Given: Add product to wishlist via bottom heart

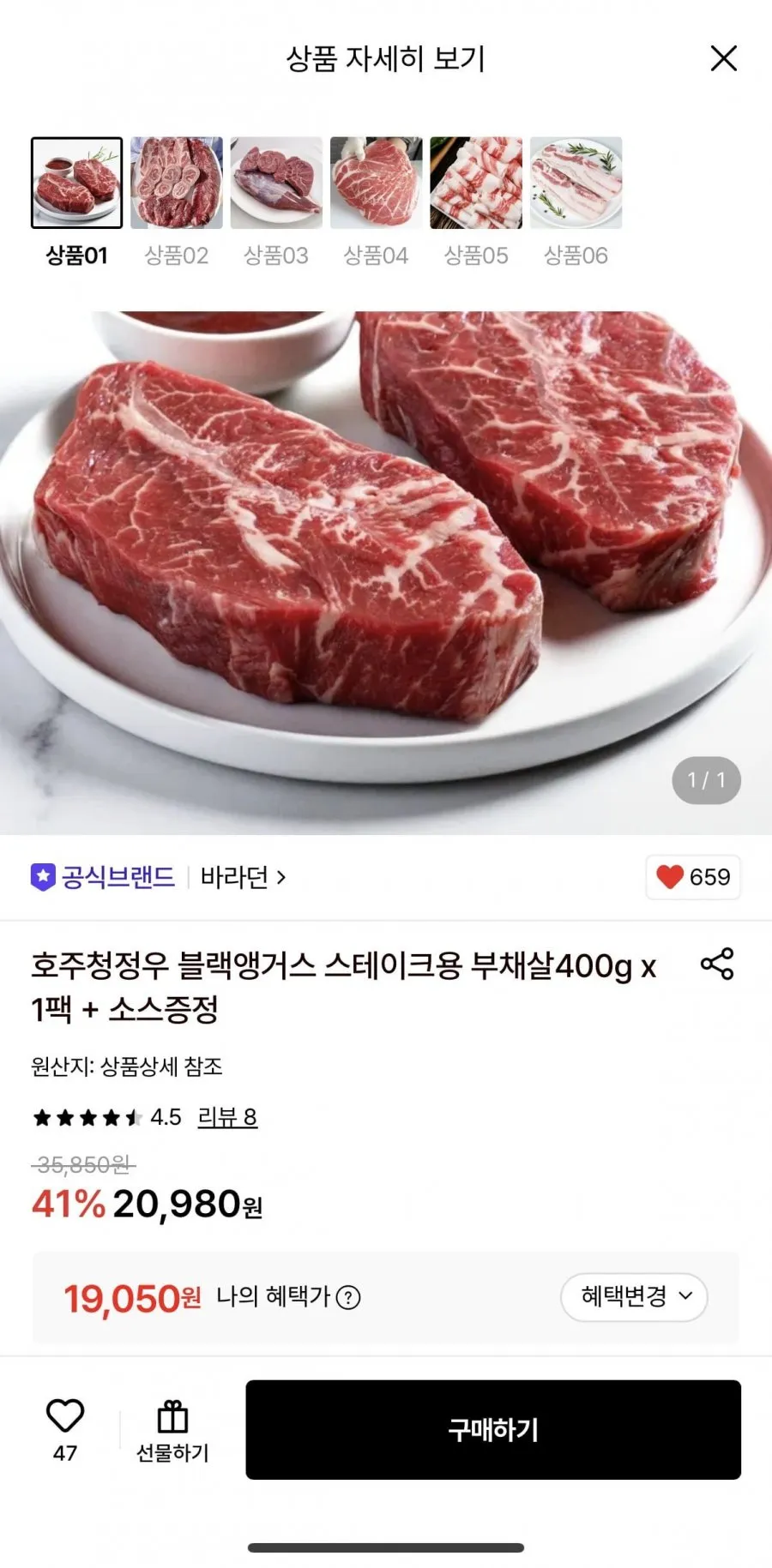Looking at the screenshot, I should coord(65,1429).
